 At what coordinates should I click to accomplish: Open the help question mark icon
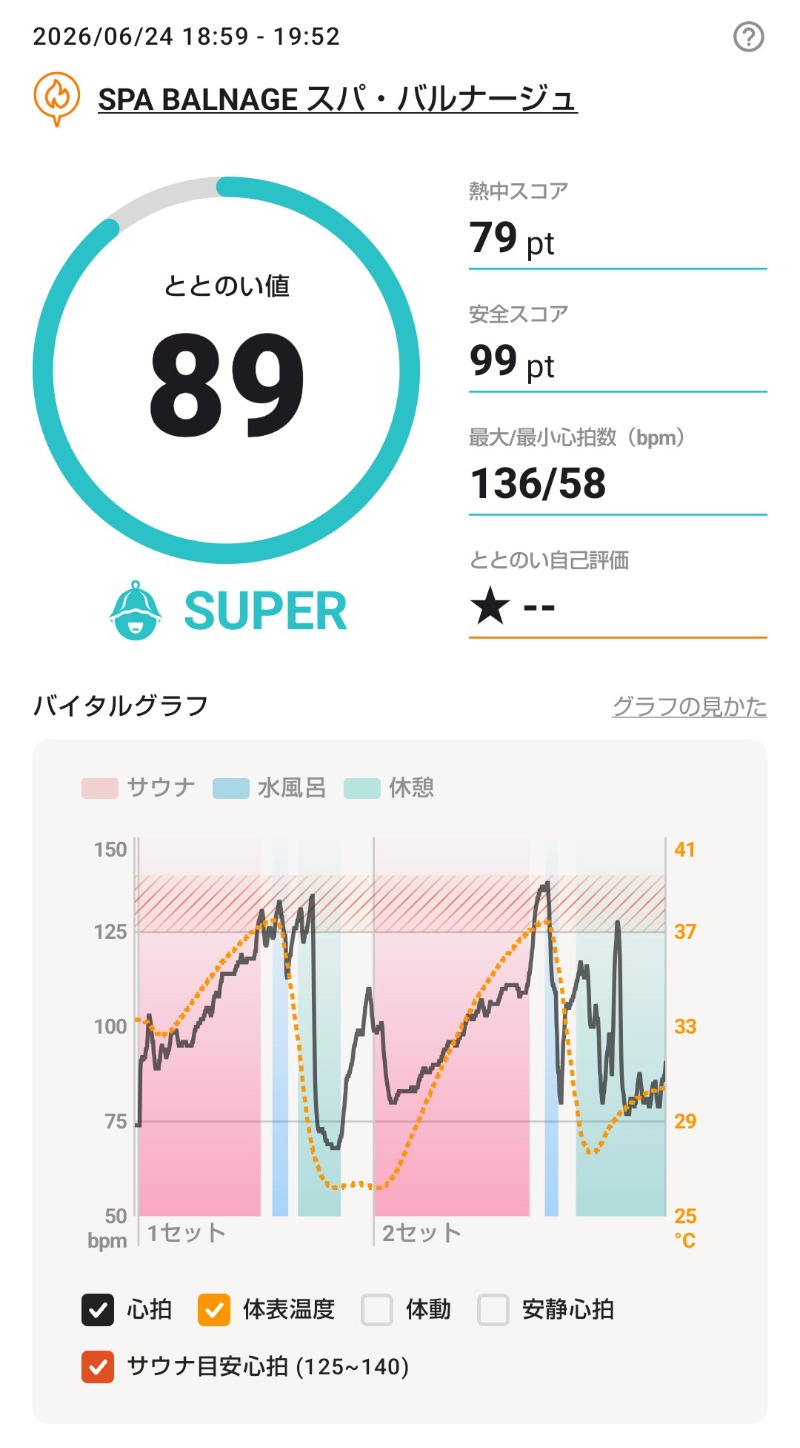748,38
